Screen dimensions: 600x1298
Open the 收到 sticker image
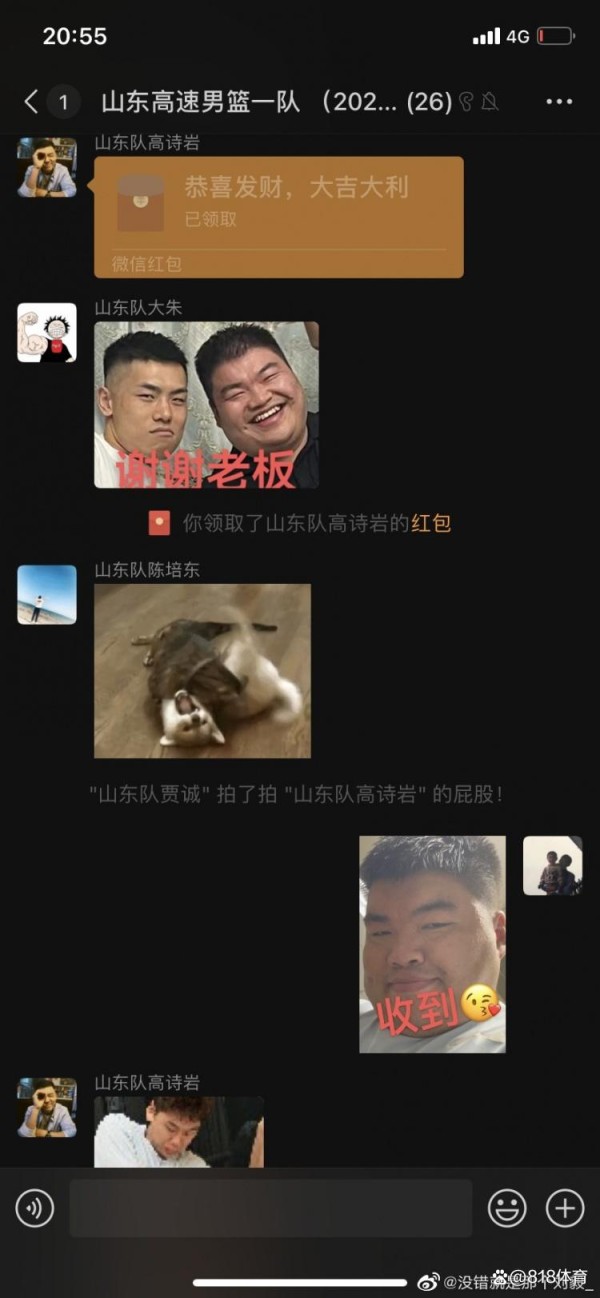click(x=432, y=944)
